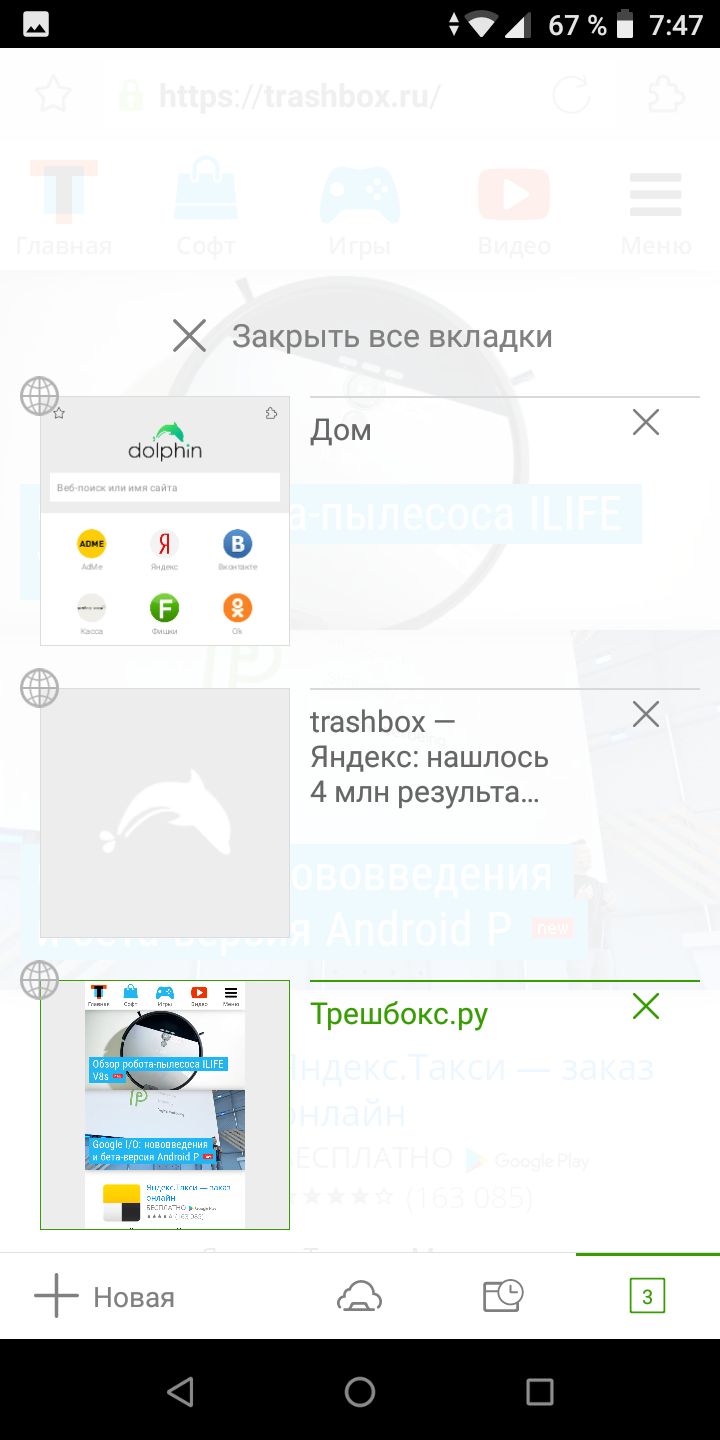Screen dimensions: 720x1440
Task: Close the Трешбокс.ру tab
Action: 646,1007
